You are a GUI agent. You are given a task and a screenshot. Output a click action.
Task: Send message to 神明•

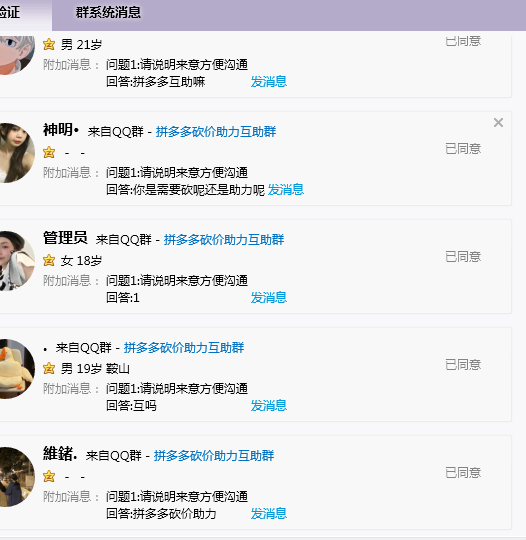tap(286, 190)
